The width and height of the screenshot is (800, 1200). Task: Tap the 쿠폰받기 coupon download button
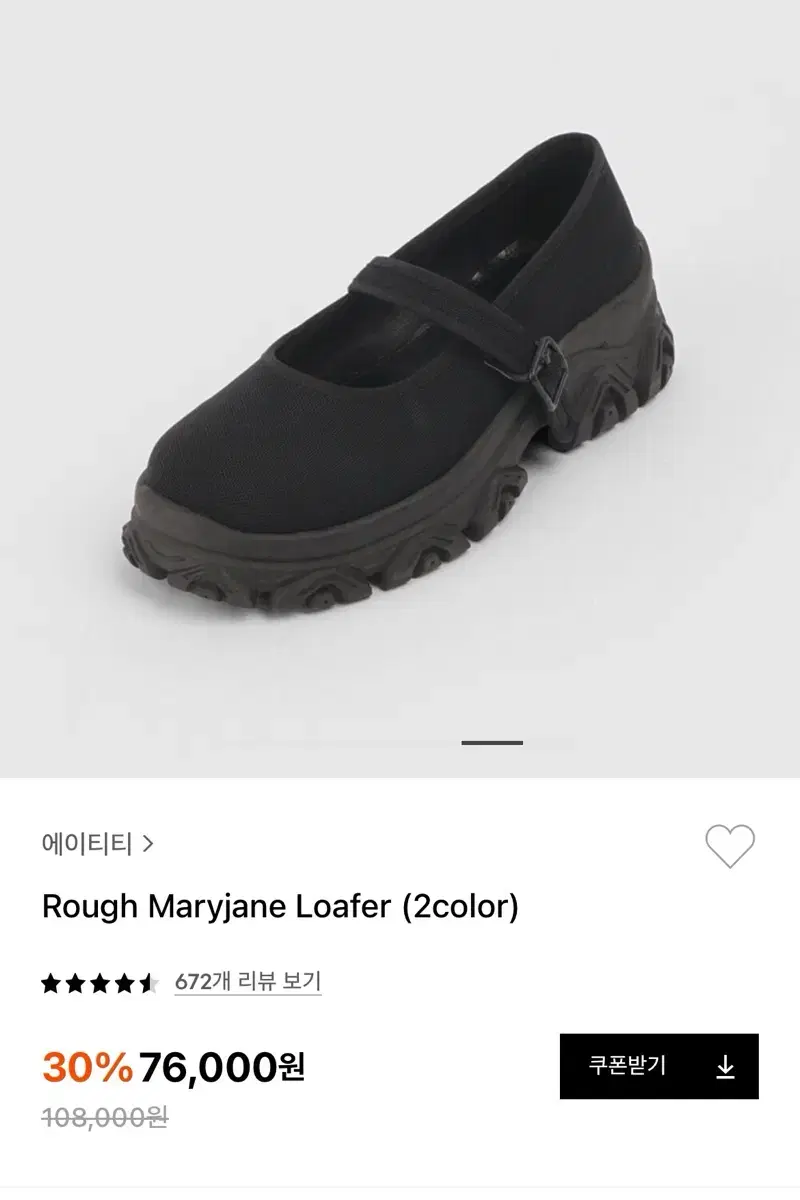pos(659,1066)
